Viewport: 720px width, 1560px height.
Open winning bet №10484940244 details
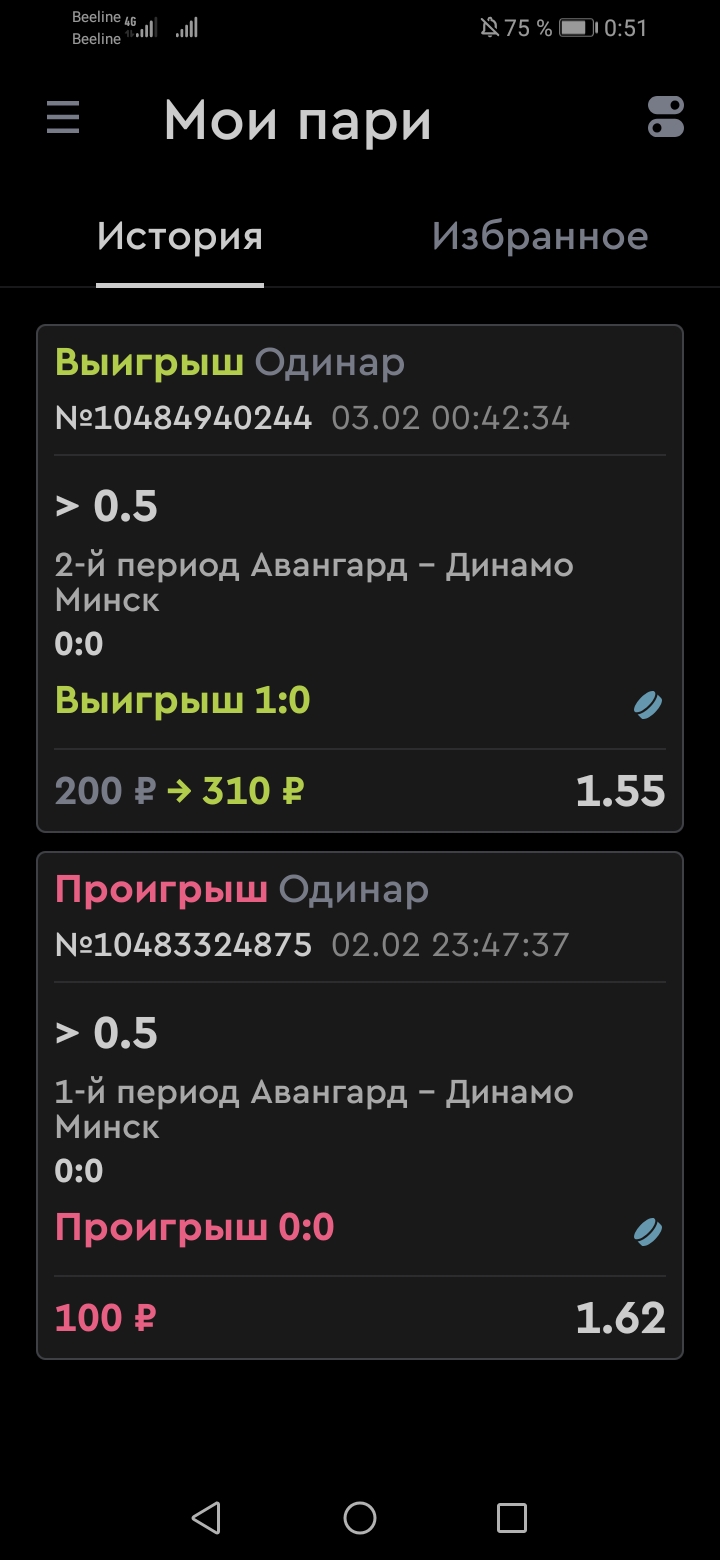[360, 578]
